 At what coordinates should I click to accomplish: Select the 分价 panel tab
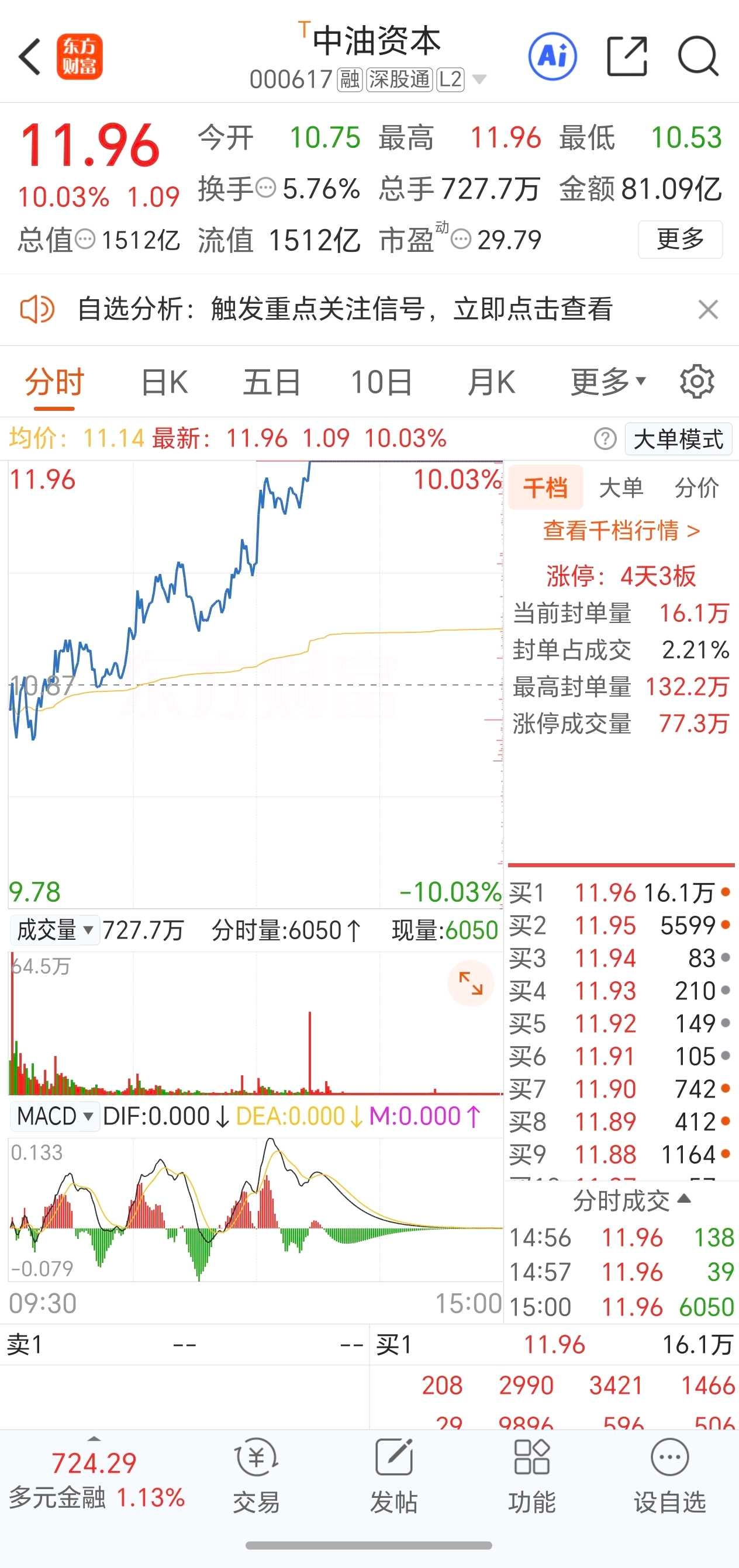click(x=696, y=487)
